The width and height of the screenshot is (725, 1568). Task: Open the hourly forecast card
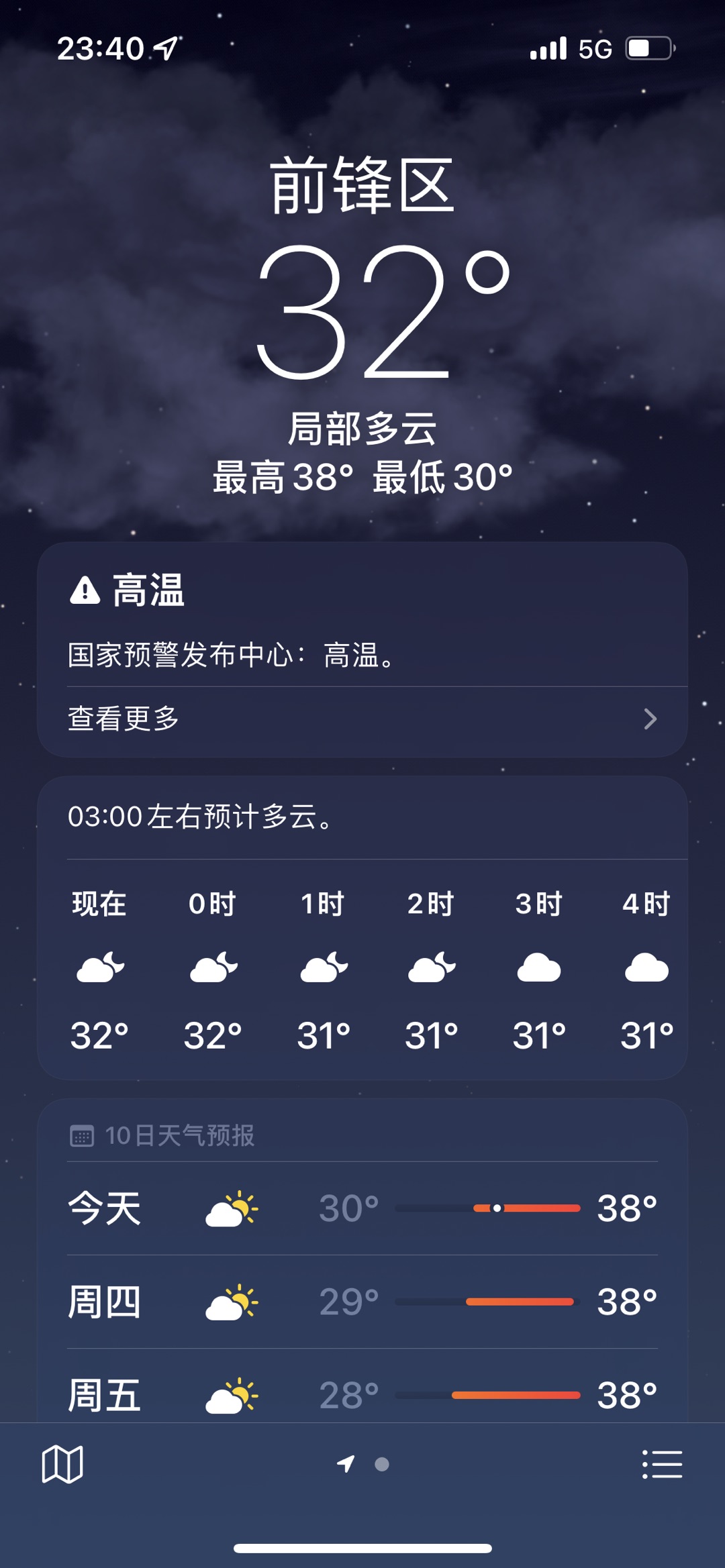point(362,966)
